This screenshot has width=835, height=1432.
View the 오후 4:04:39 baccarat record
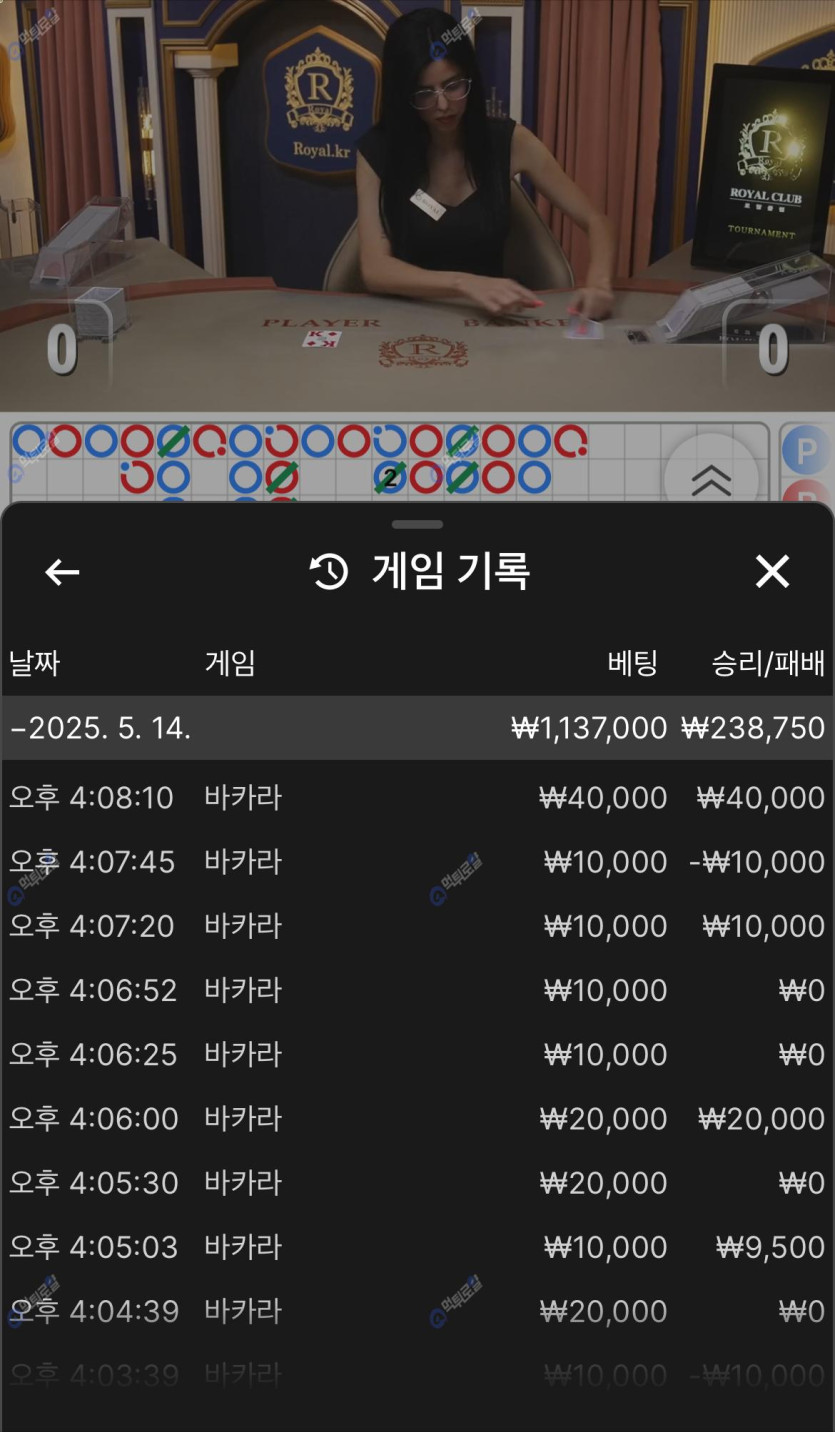pos(417,1311)
